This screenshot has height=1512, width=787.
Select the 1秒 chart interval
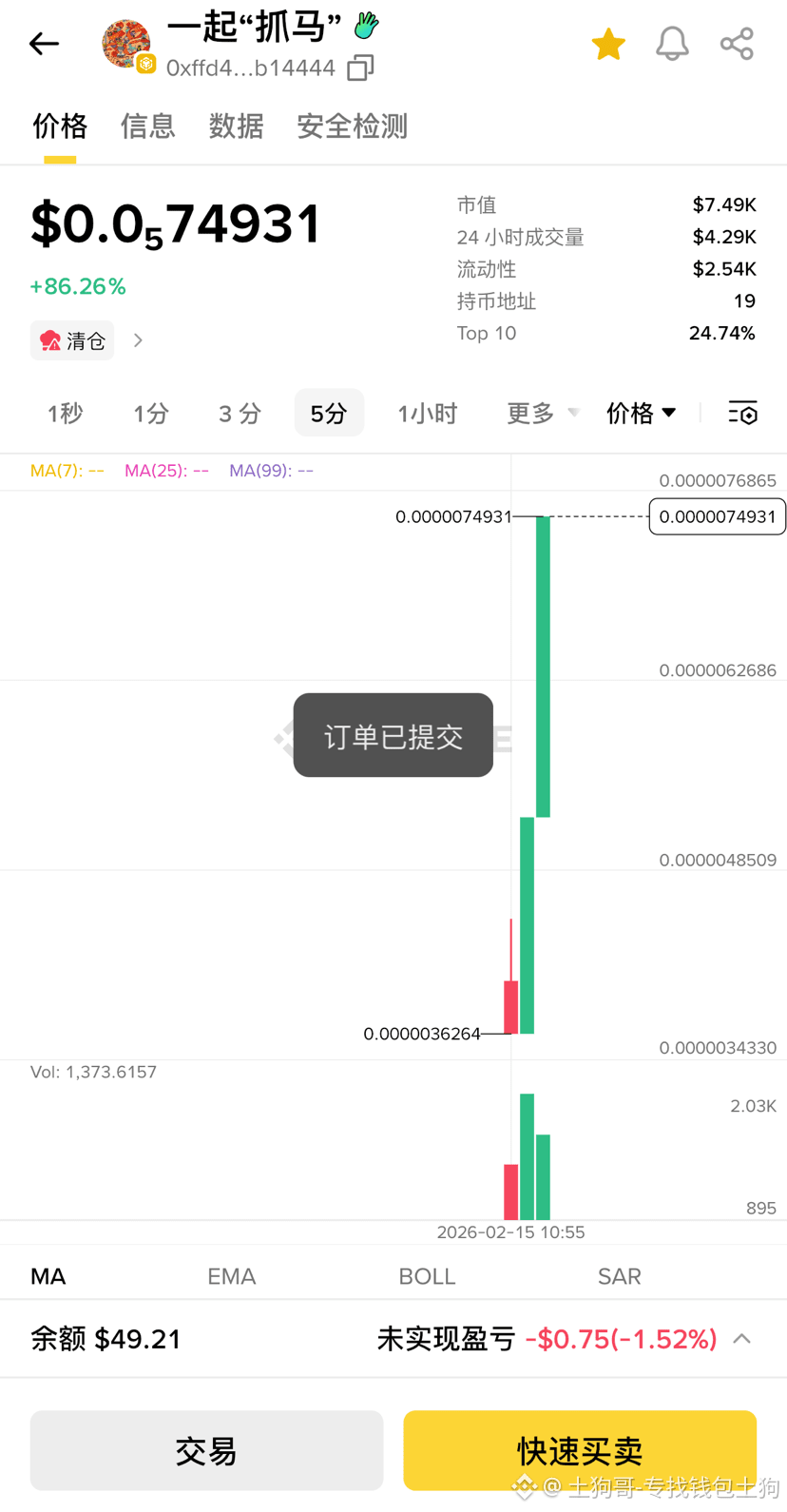[65, 413]
